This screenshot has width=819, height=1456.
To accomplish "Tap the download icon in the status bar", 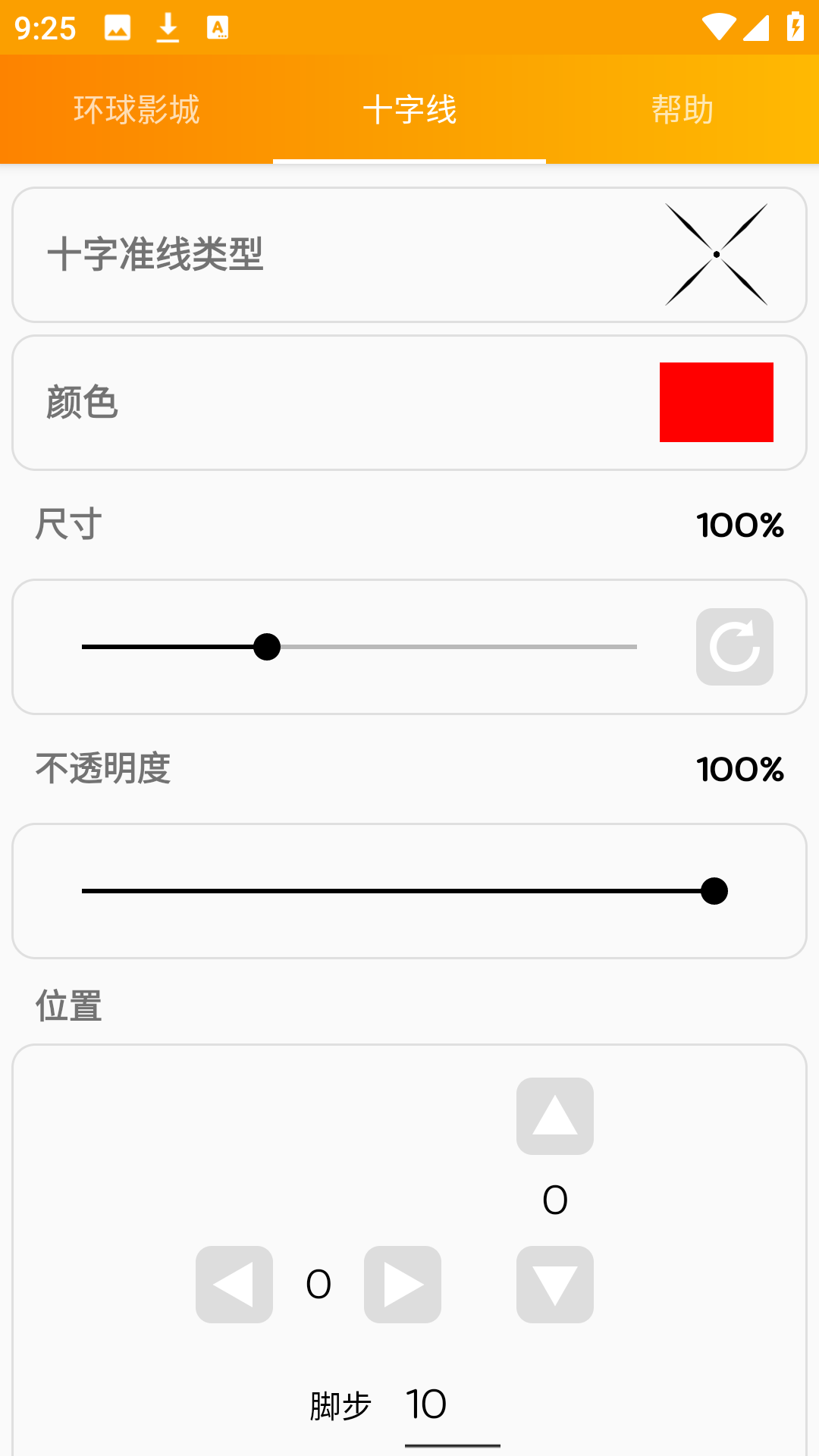I will (167, 27).
